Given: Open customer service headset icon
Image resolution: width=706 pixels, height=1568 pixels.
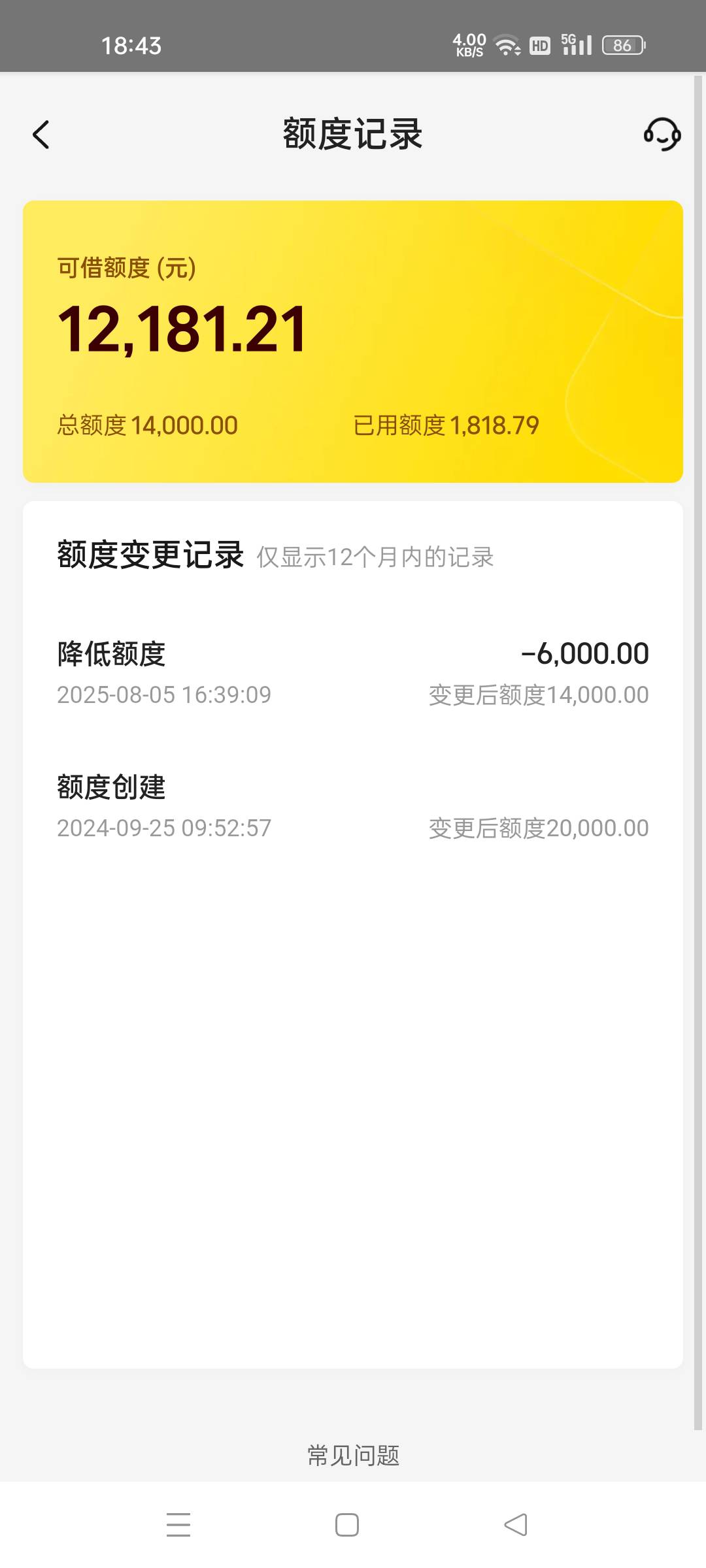Looking at the screenshot, I should [662, 135].
